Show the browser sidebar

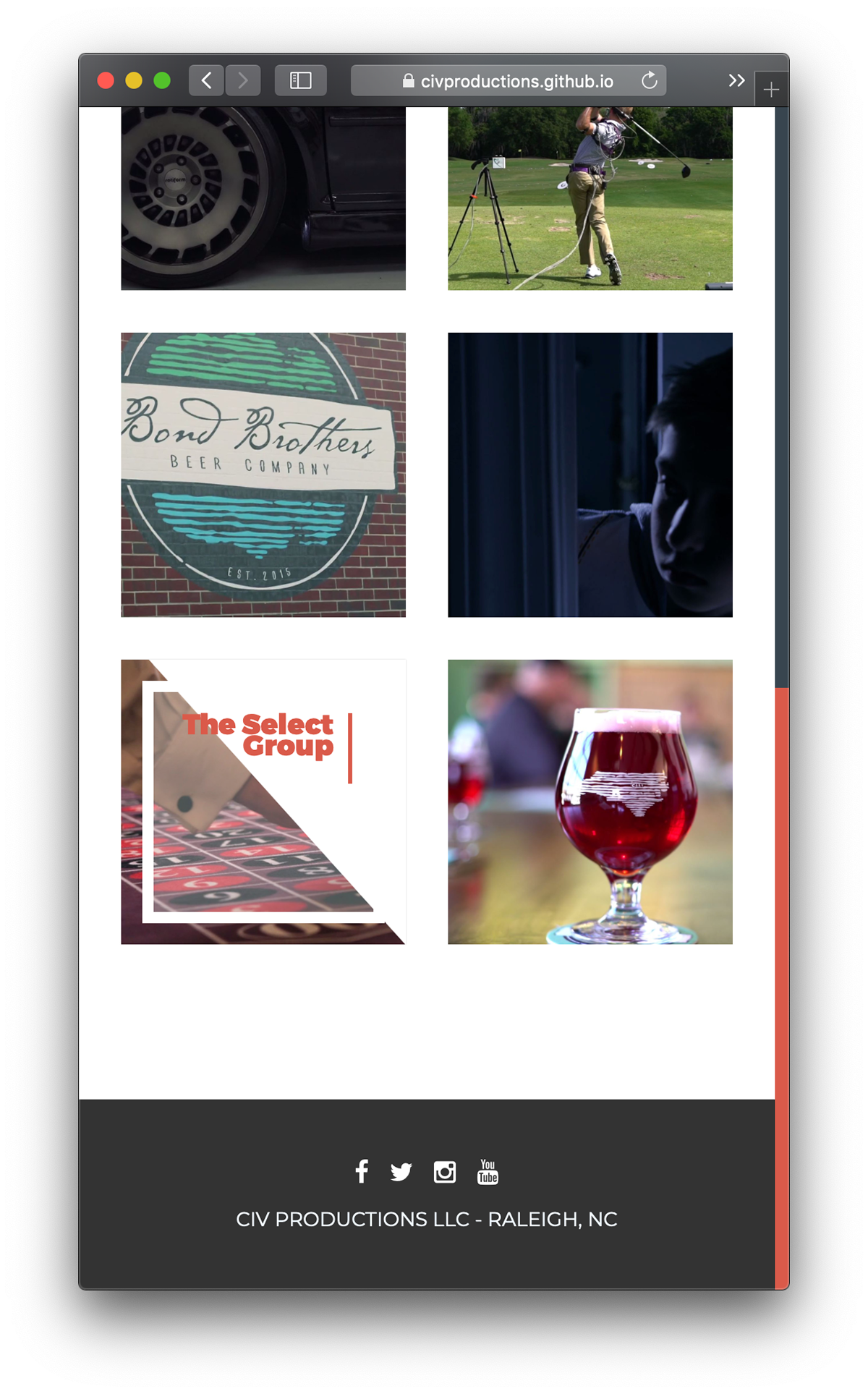pyautogui.click(x=300, y=80)
